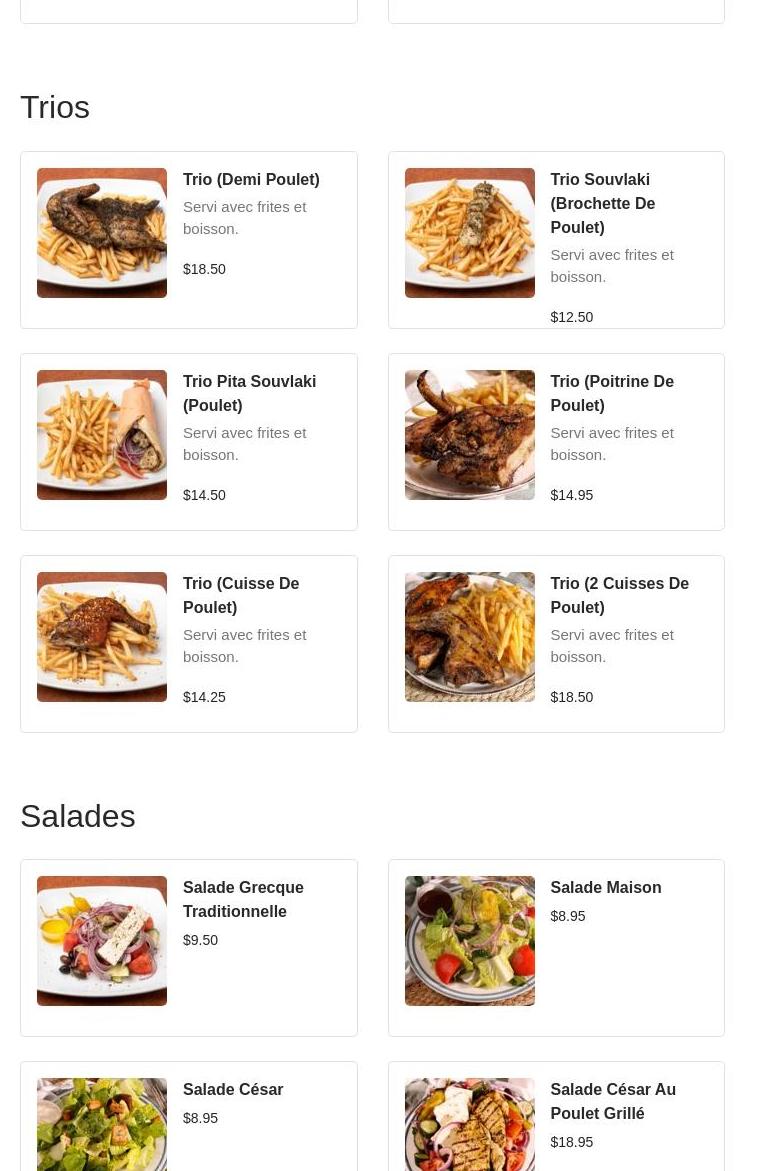Image resolution: width=765 pixels, height=1171 pixels.
Task: Open the Trio (Demi Poulet) item
Action: click(x=189, y=240)
